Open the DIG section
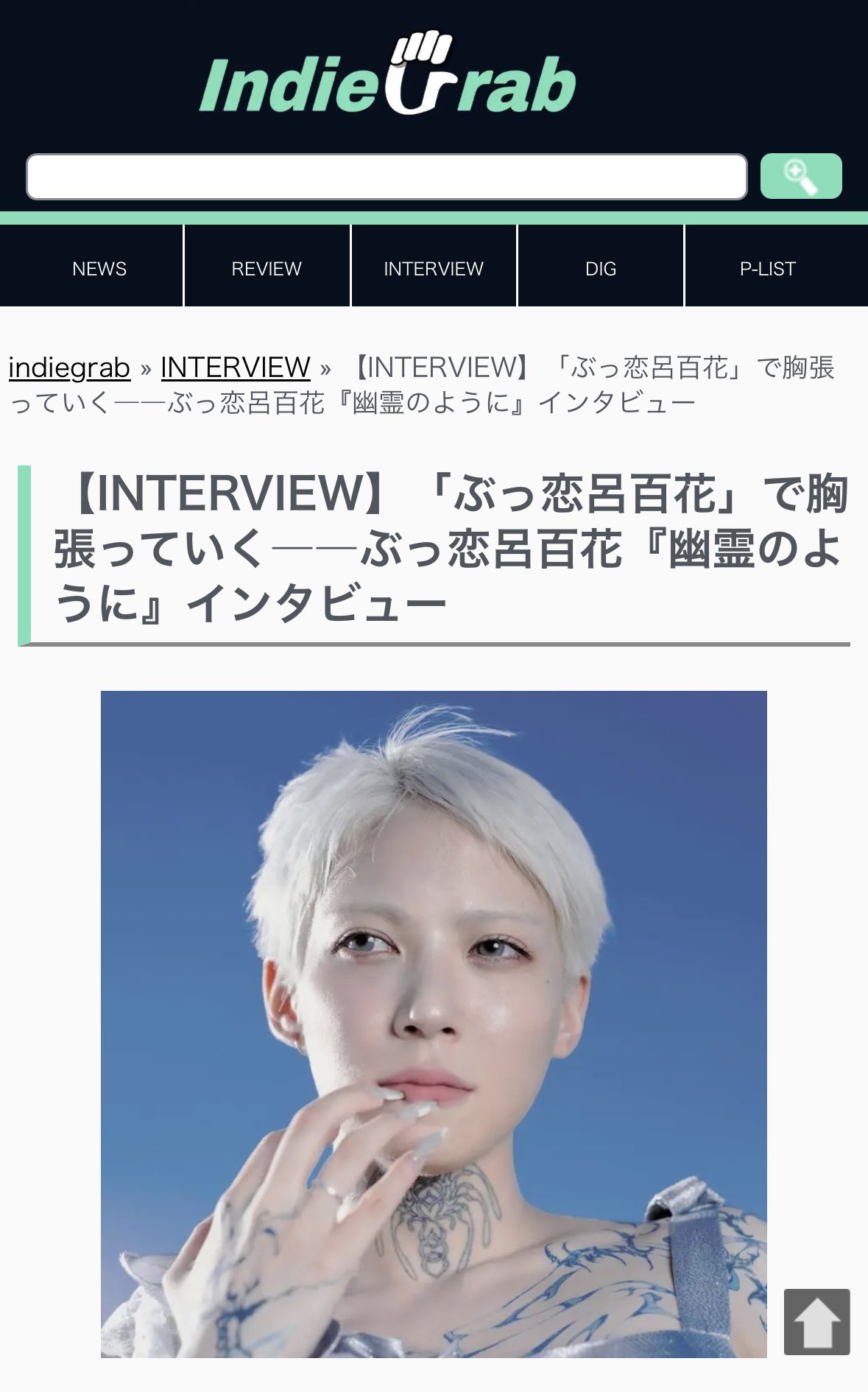 pyautogui.click(x=601, y=268)
